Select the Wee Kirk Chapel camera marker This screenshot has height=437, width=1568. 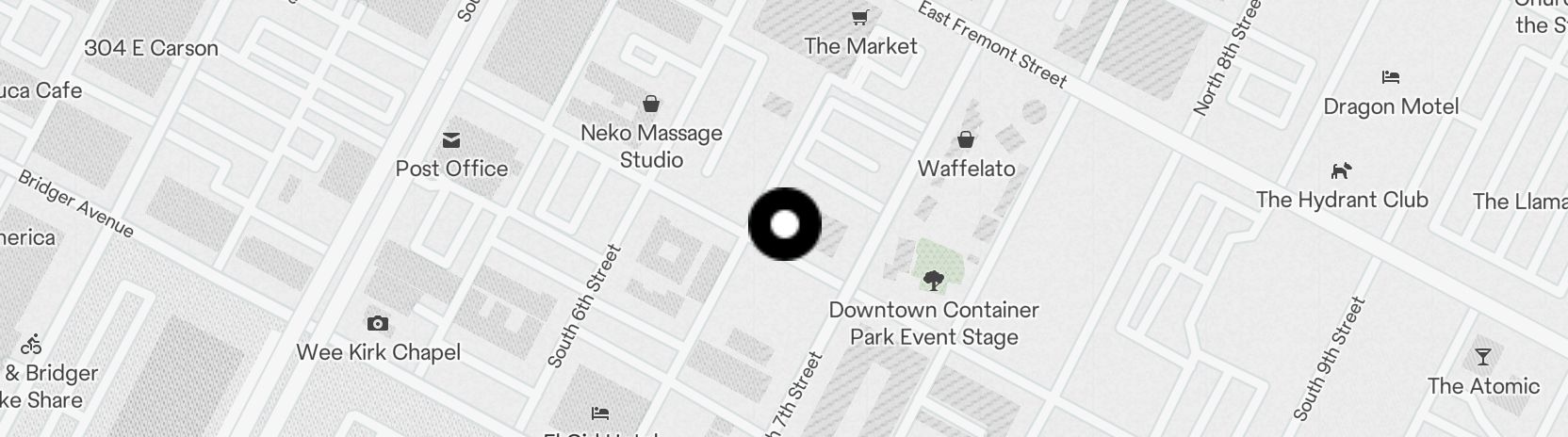pos(377,323)
